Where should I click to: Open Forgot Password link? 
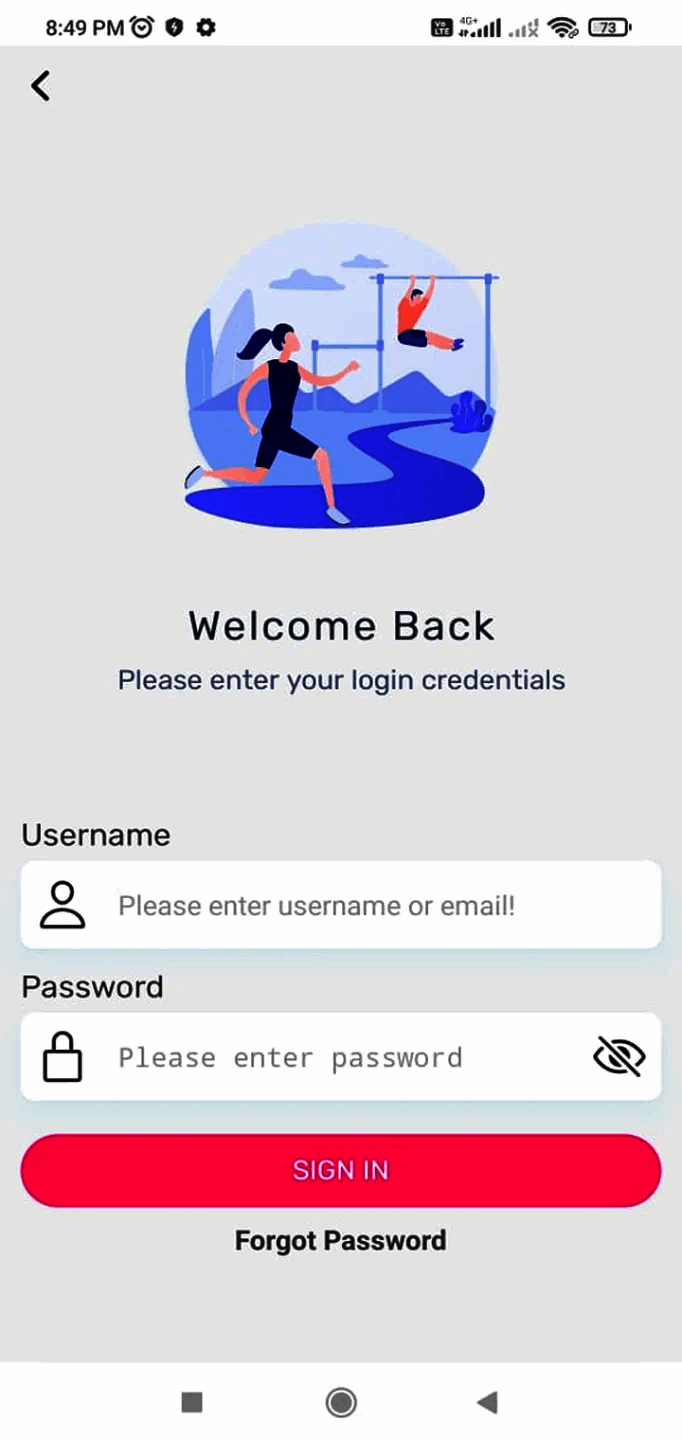(x=340, y=1241)
